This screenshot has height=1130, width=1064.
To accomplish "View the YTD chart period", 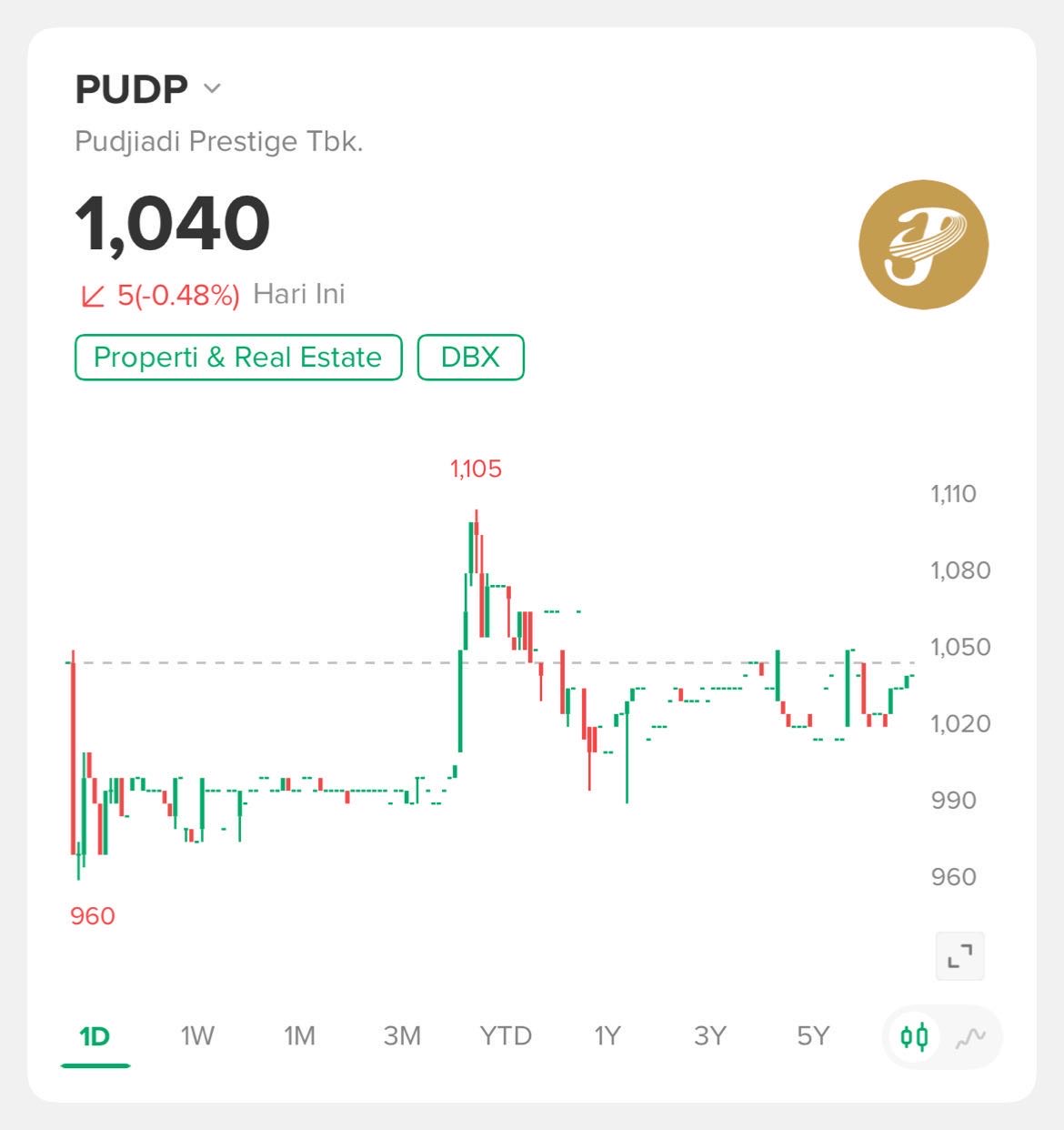I will (505, 1036).
